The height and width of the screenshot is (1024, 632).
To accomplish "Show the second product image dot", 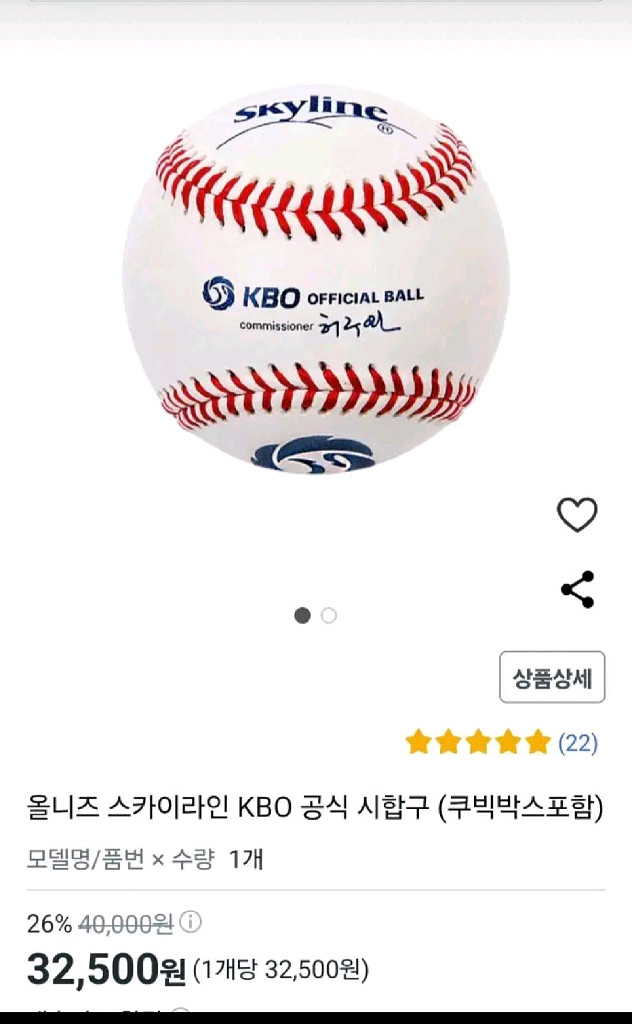I will coord(329,616).
